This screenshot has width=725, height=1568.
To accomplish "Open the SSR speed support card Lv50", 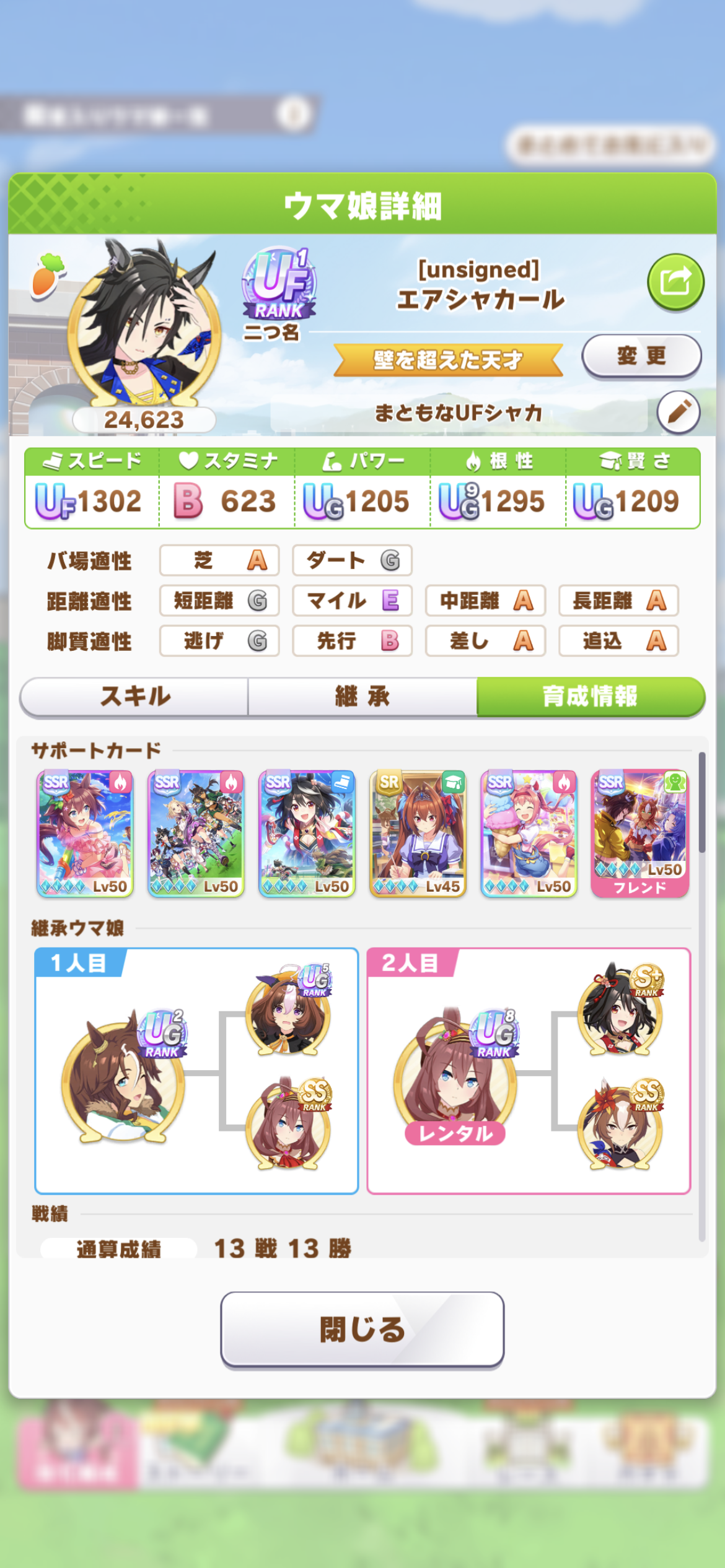I will (307, 833).
